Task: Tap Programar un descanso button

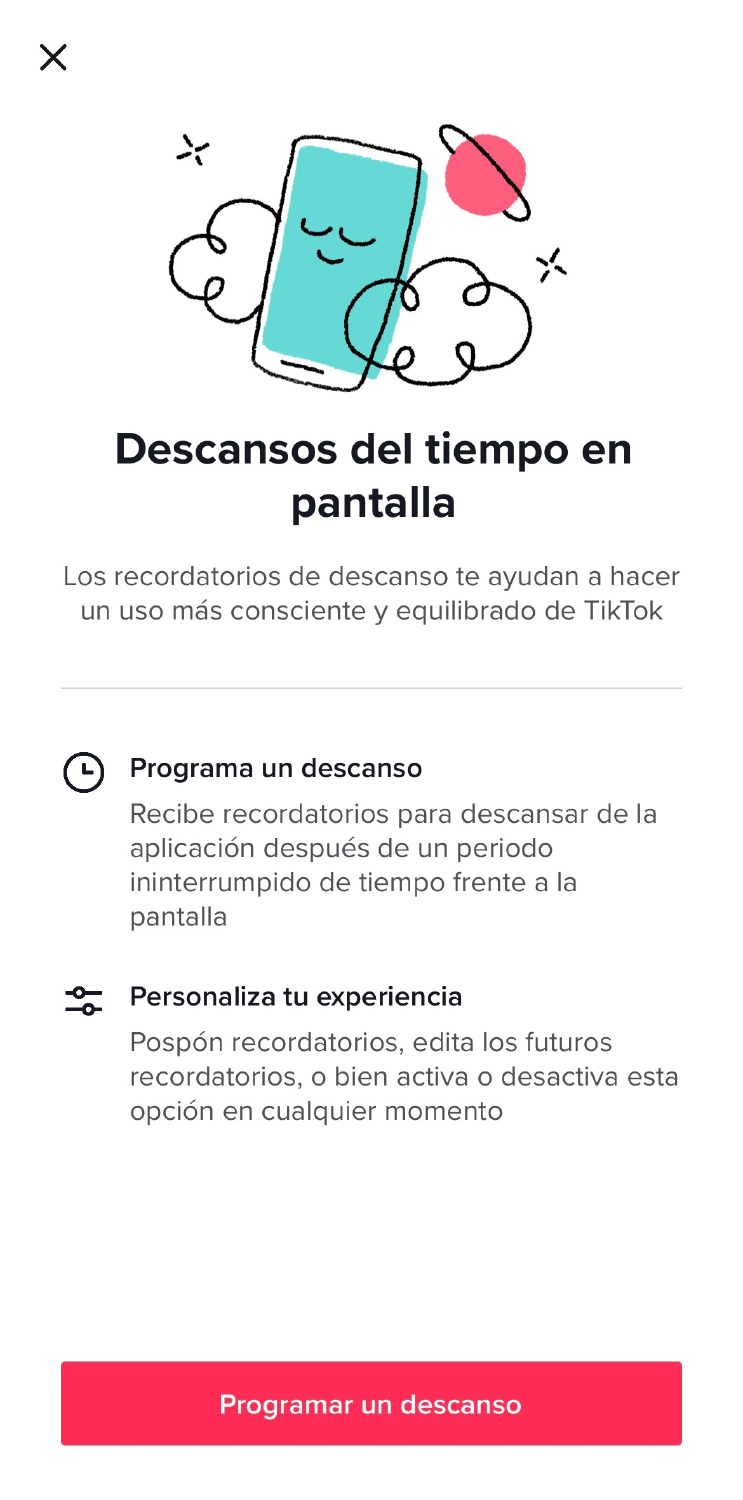Action: (x=371, y=1403)
